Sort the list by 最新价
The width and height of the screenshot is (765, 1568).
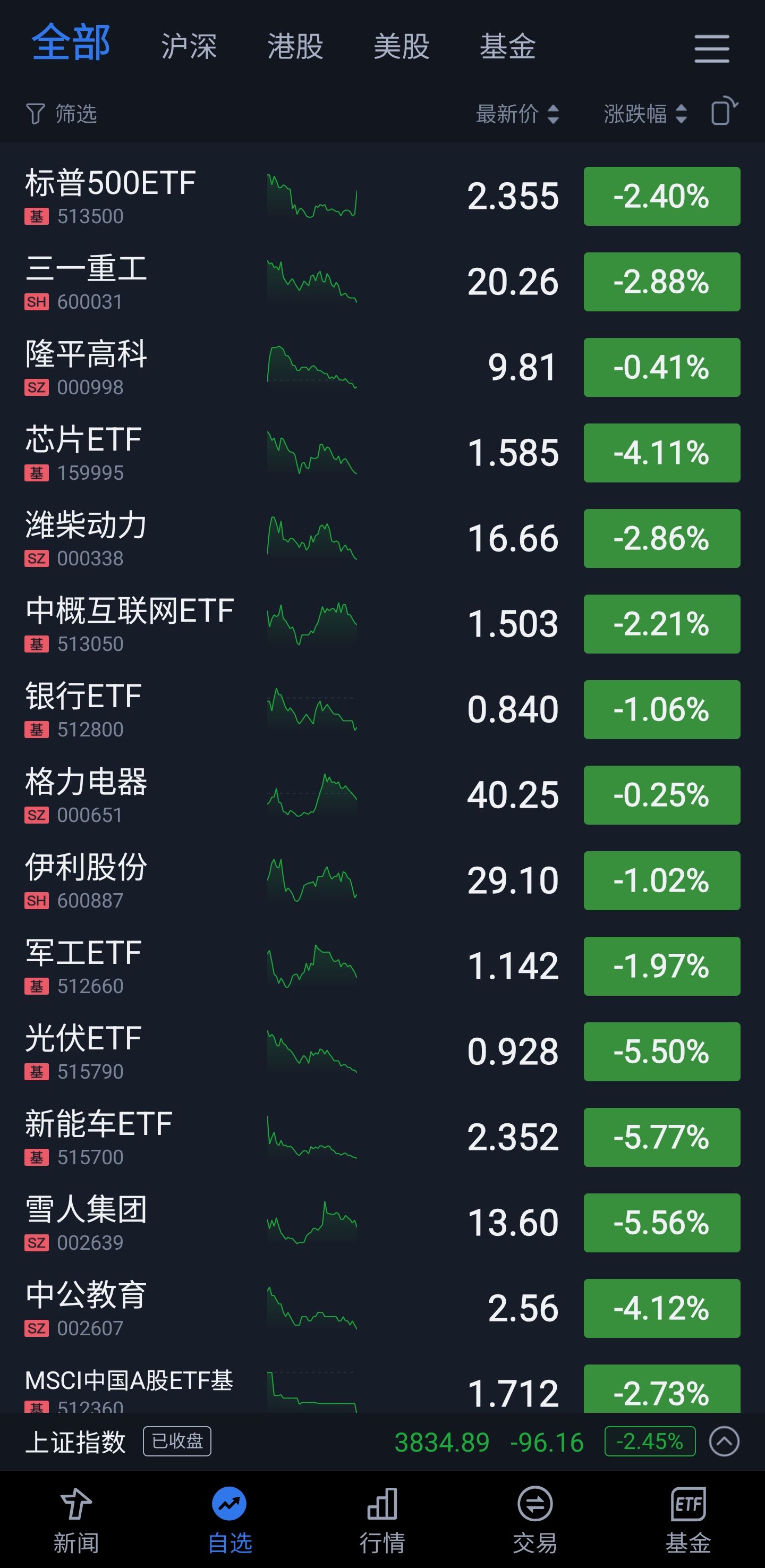click(517, 114)
